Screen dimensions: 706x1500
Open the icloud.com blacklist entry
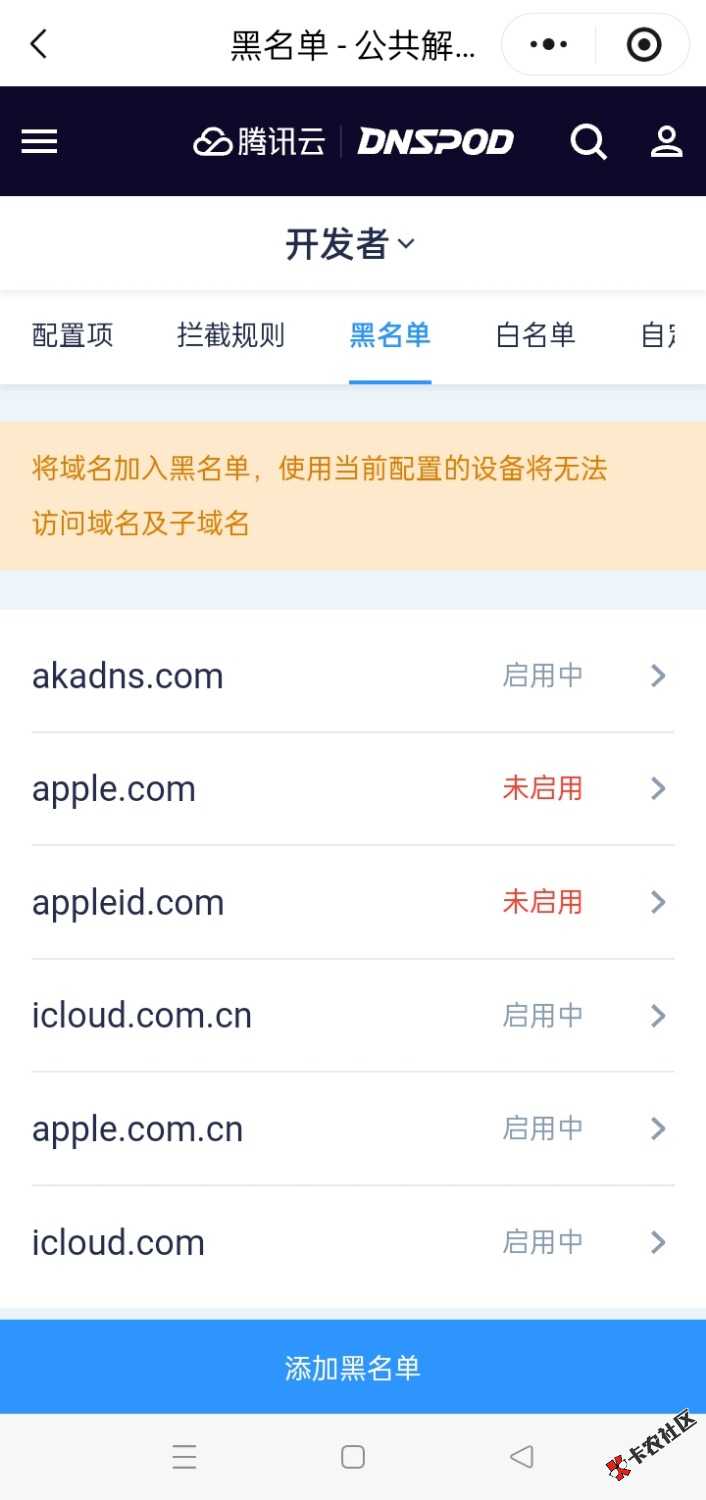tap(352, 1243)
